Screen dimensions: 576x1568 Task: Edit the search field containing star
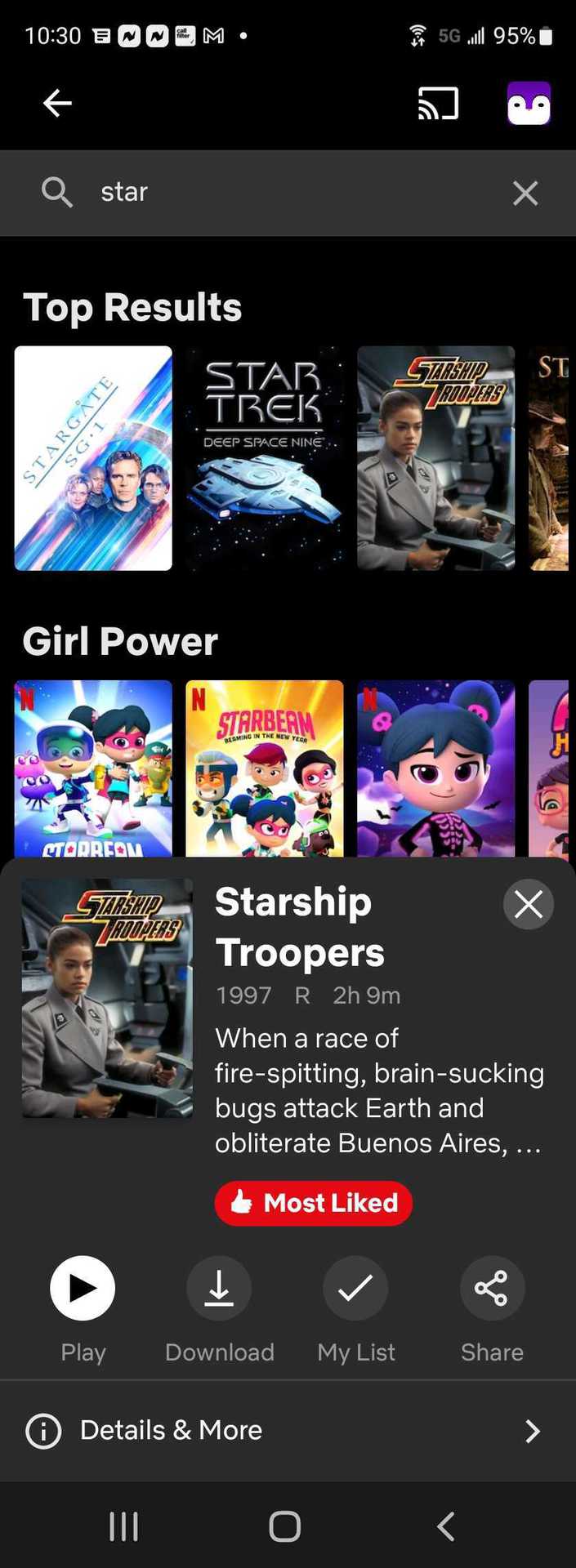coord(286,193)
